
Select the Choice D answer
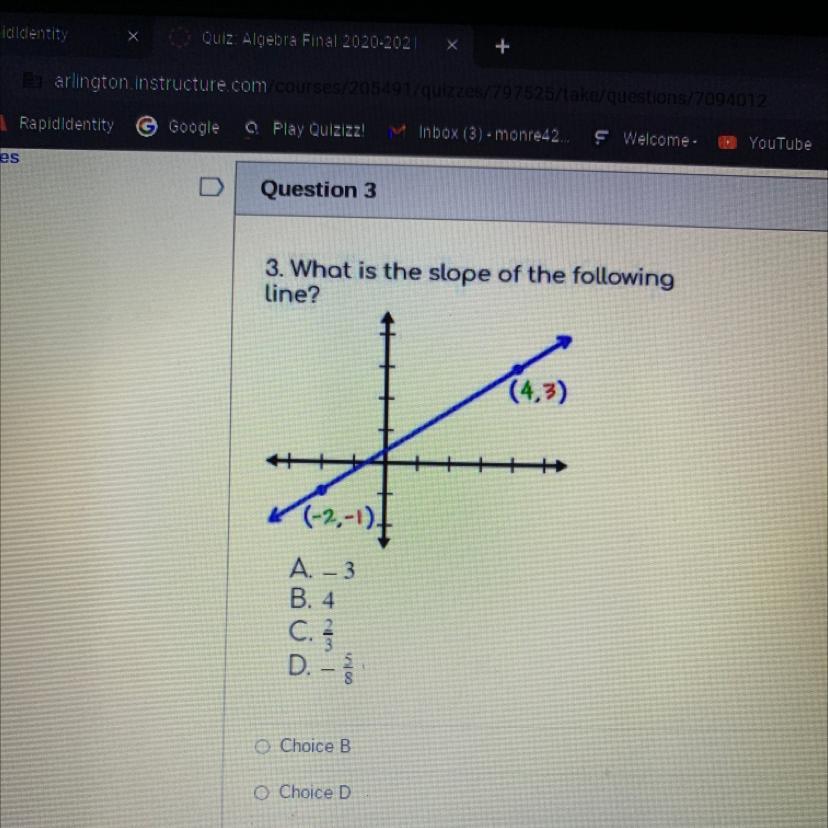point(303,792)
